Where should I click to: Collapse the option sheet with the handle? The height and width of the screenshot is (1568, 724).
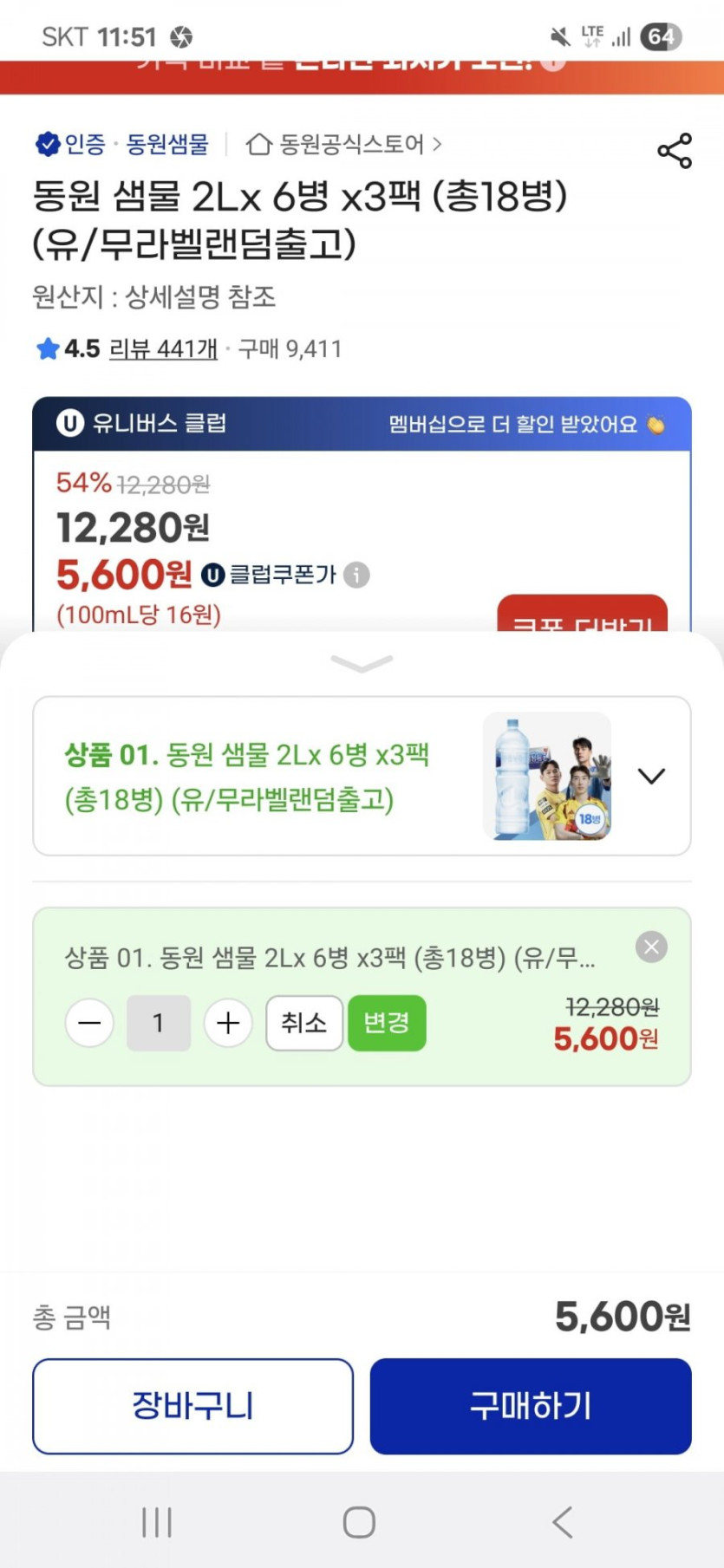click(x=362, y=664)
